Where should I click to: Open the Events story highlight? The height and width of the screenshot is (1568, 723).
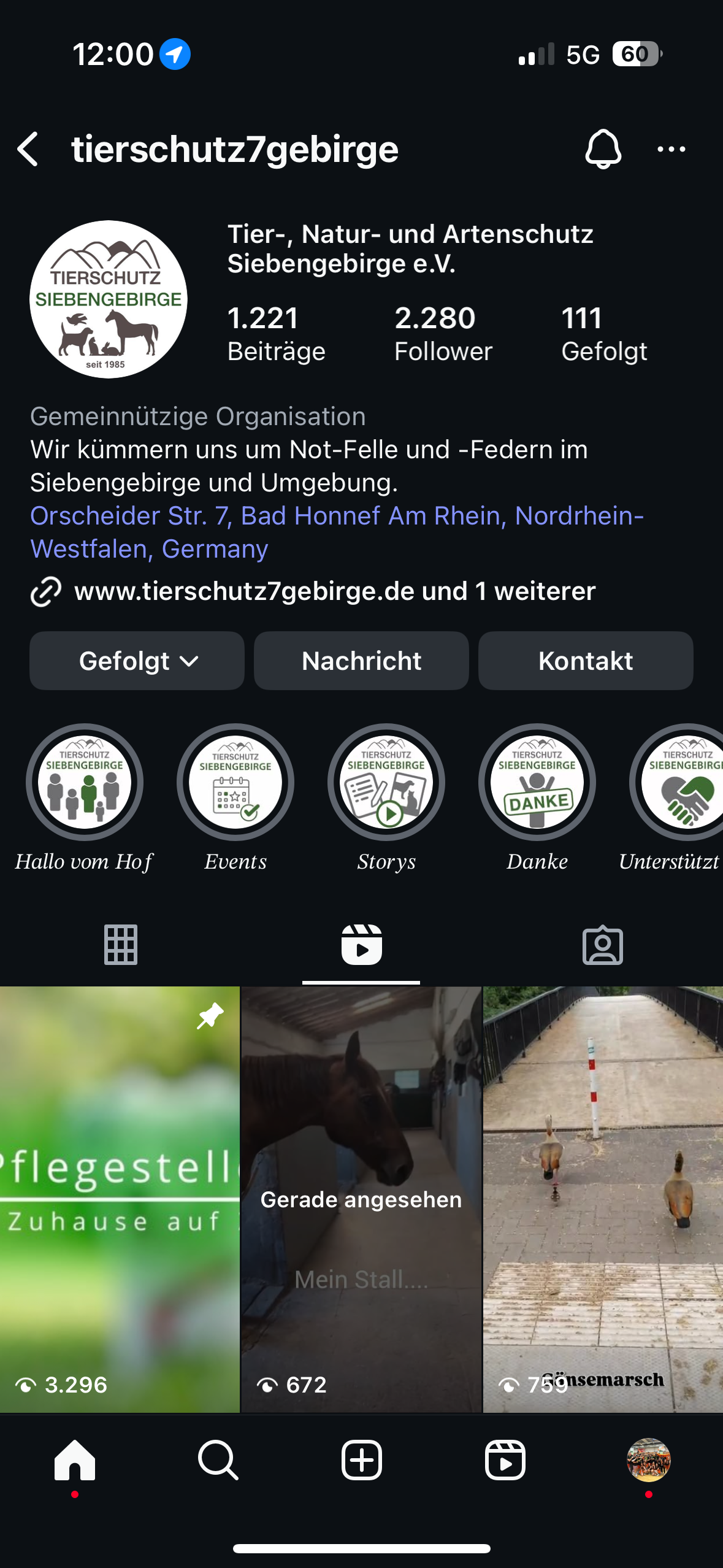tap(235, 782)
